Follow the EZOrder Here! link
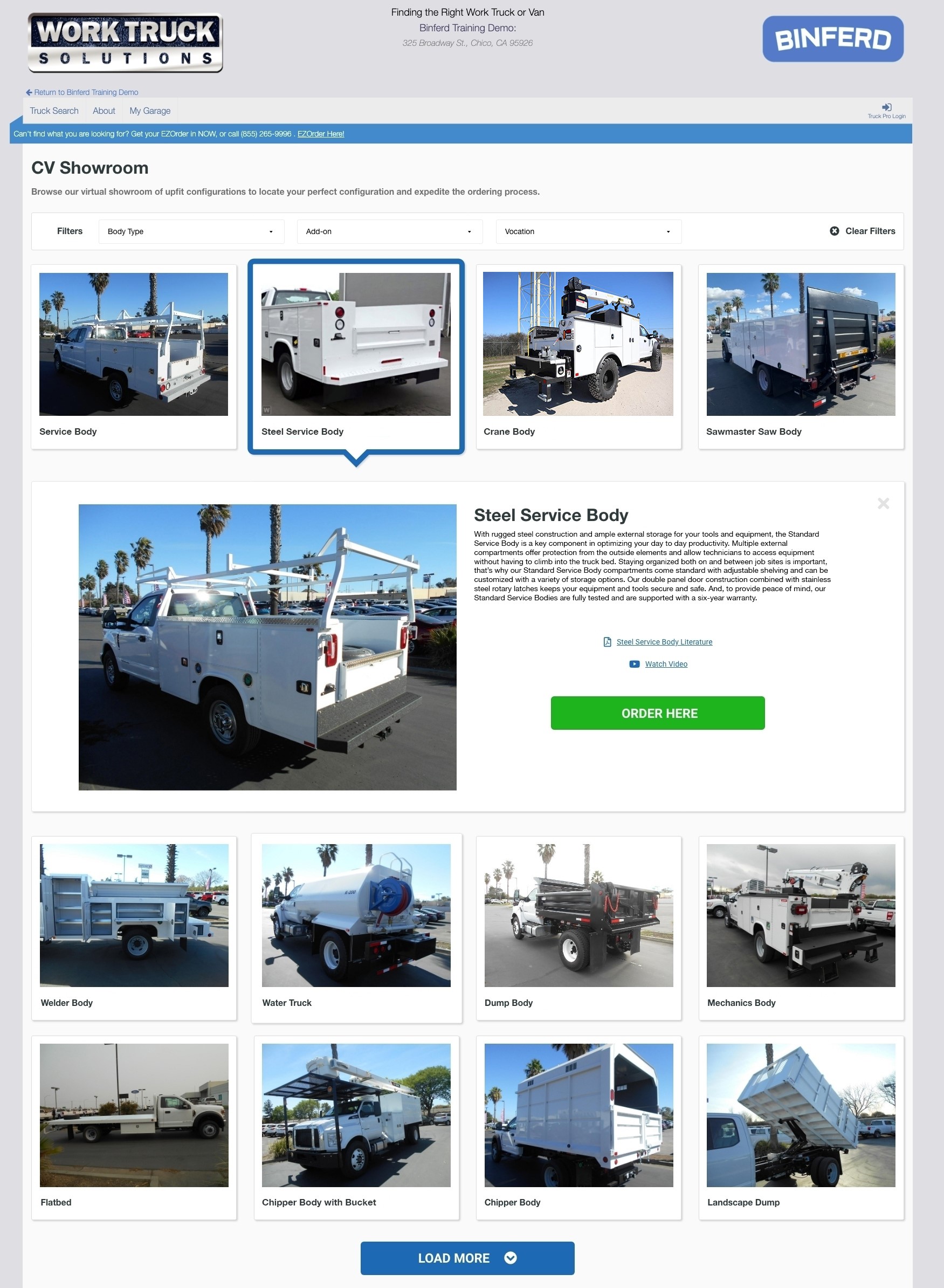 [321, 134]
